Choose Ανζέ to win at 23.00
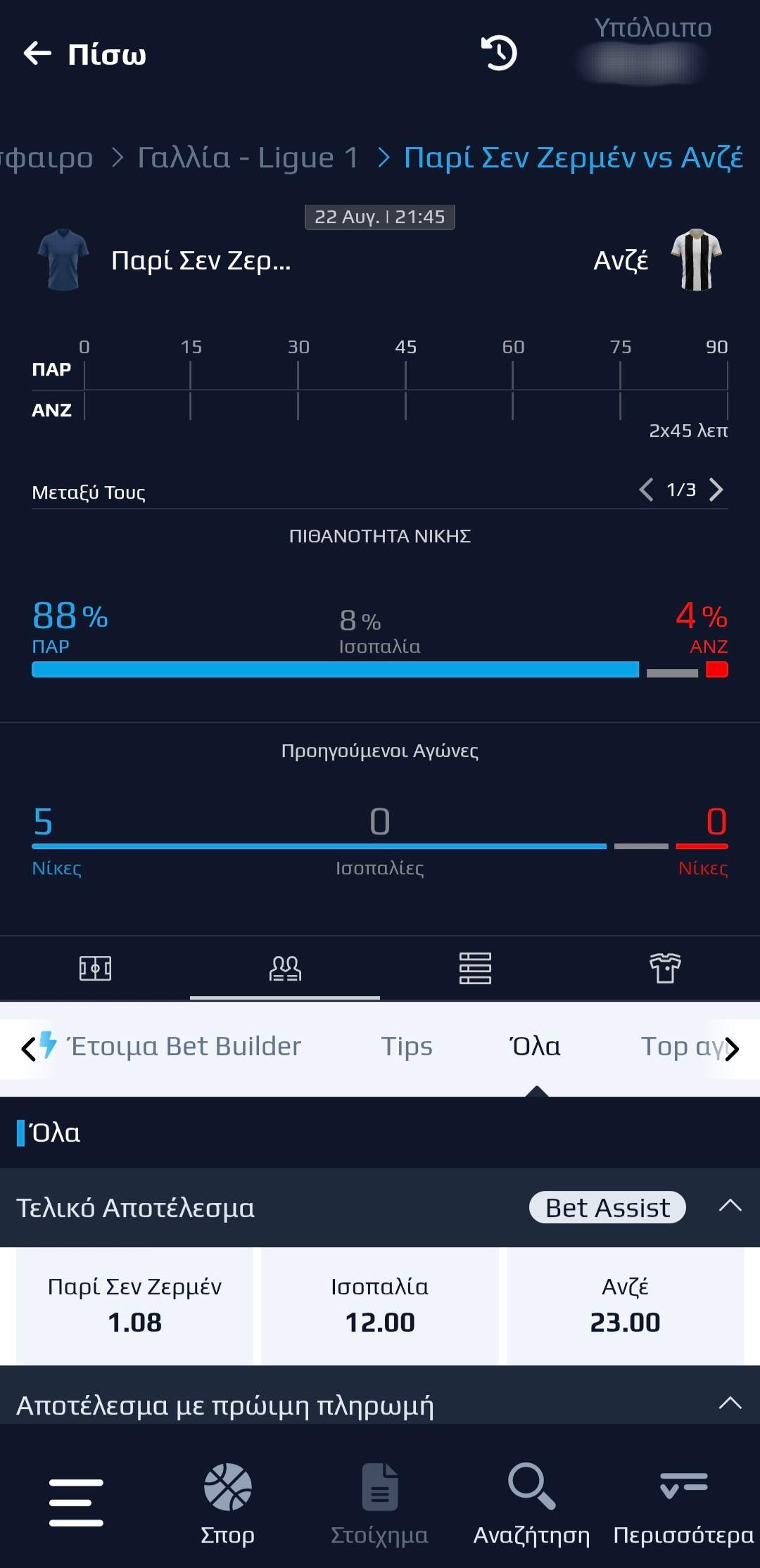This screenshot has height=1568, width=760. click(626, 1306)
